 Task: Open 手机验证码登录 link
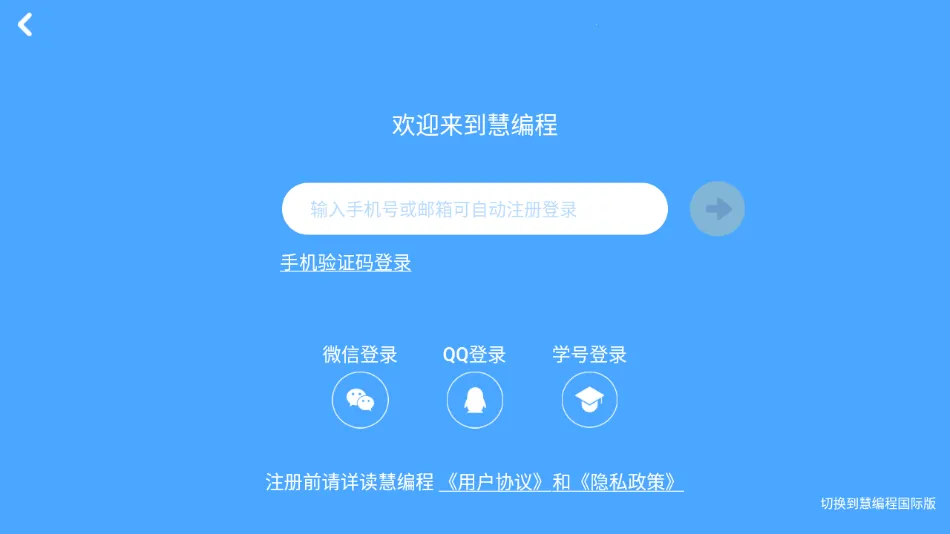[346, 263]
